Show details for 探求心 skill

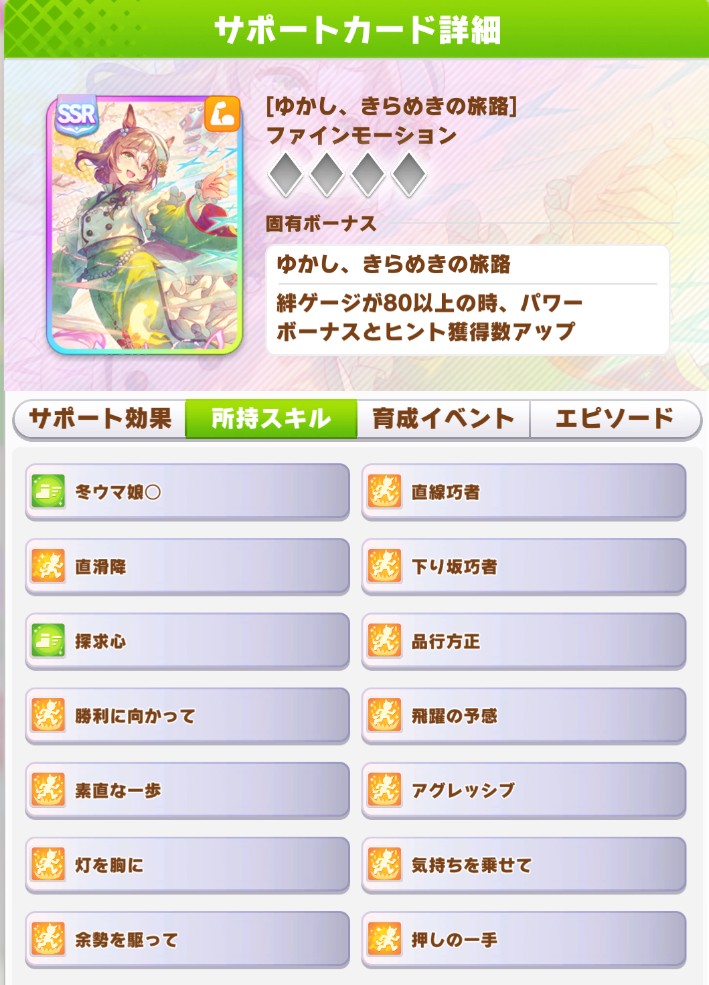(x=187, y=641)
